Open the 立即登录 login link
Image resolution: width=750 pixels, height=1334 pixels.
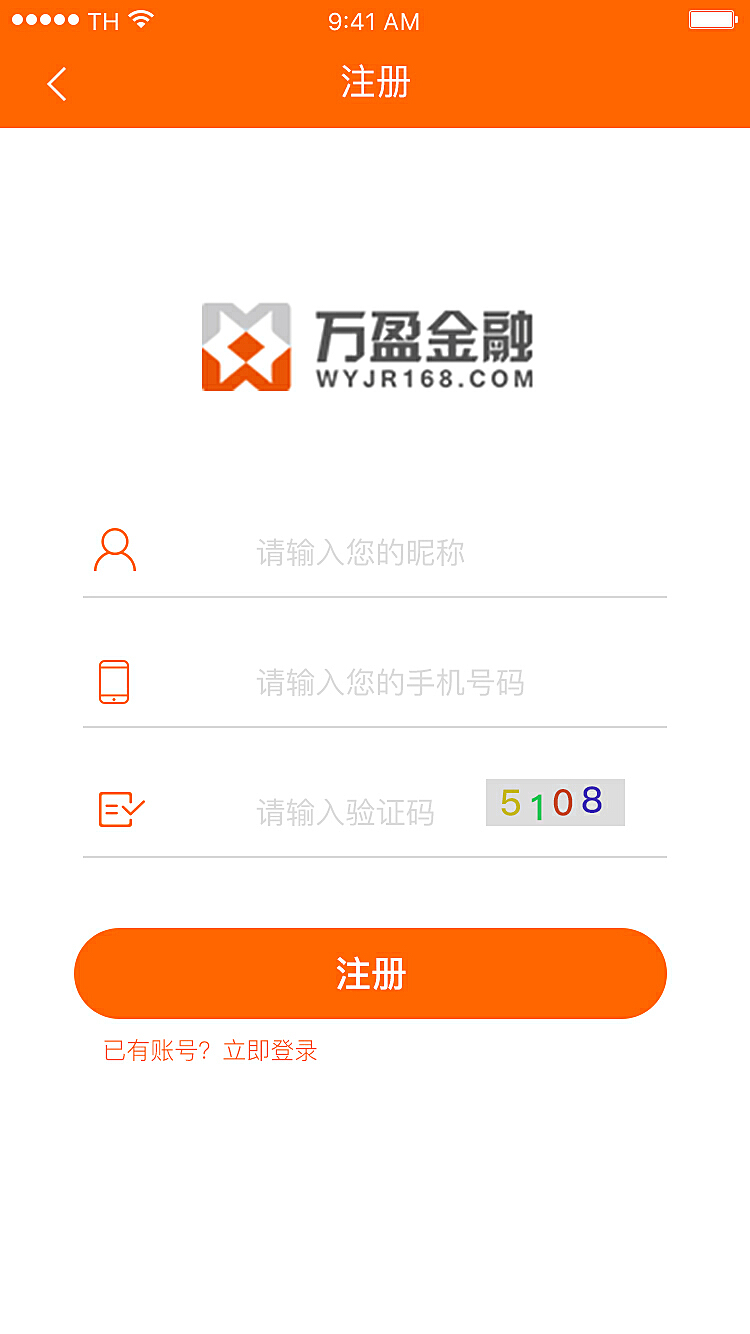point(270,1051)
